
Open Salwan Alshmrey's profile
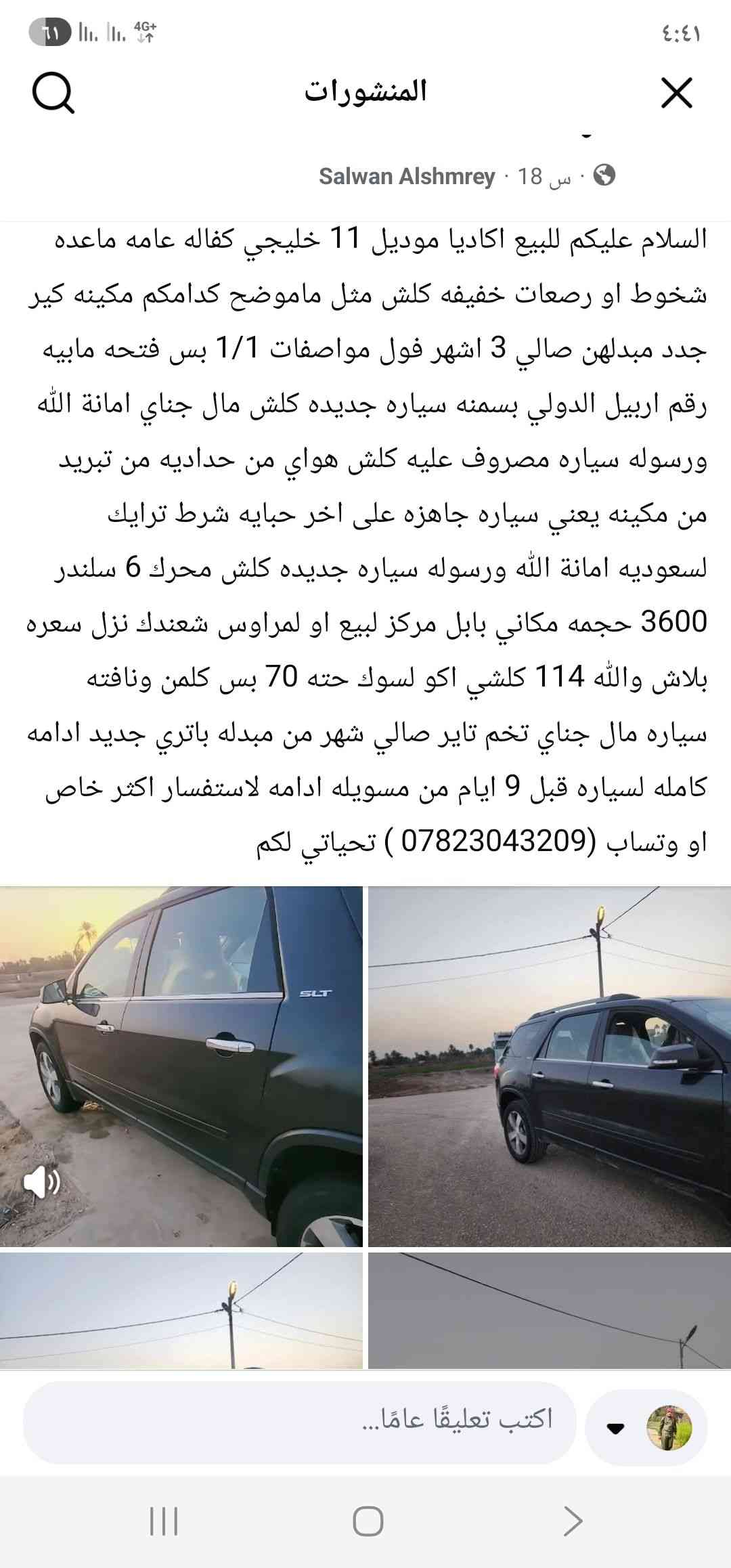point(407,177)
